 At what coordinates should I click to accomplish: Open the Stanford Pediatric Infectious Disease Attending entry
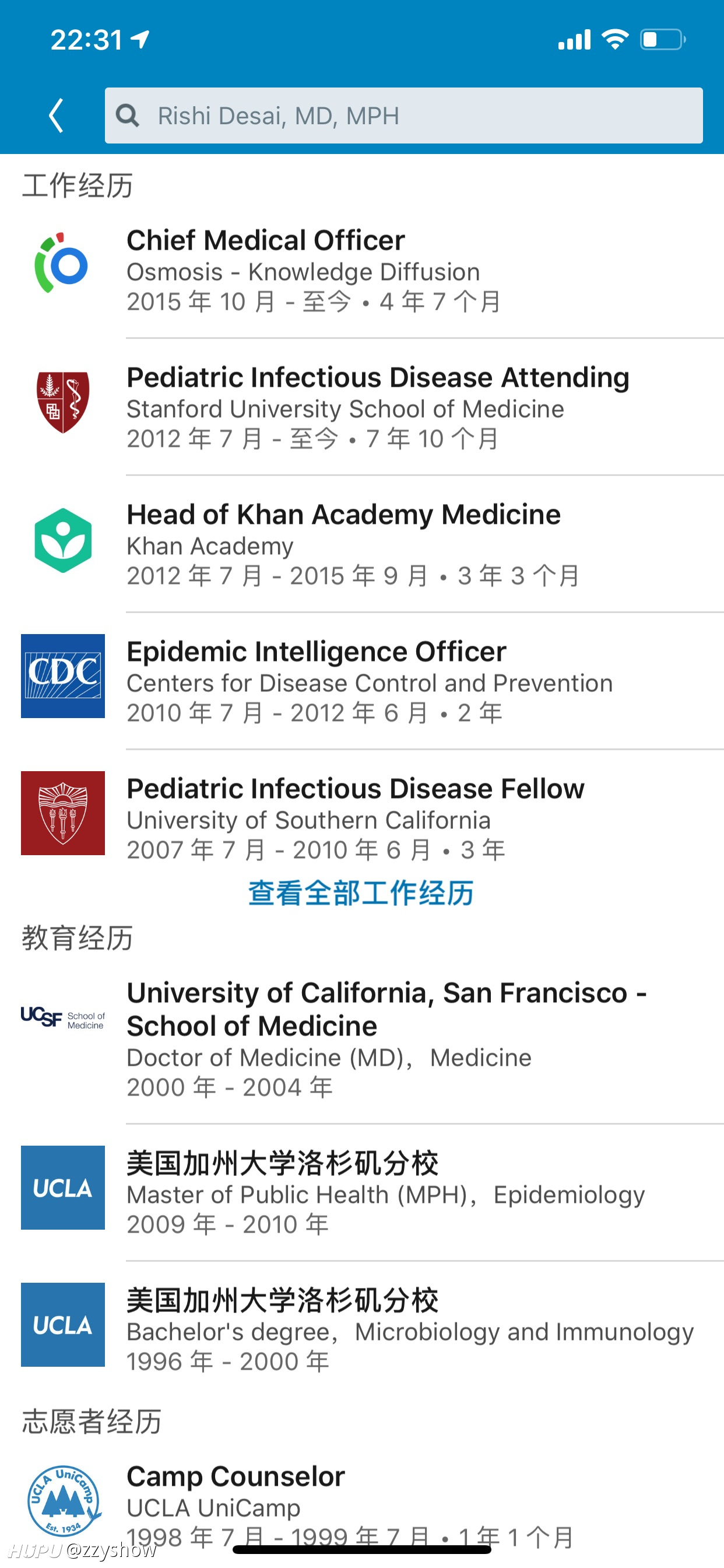362,407
